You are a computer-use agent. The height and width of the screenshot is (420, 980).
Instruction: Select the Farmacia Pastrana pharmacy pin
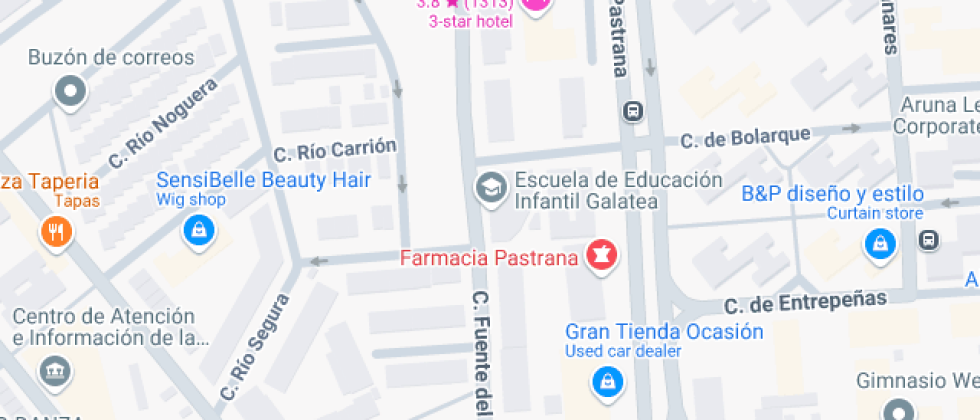[603, 255]
